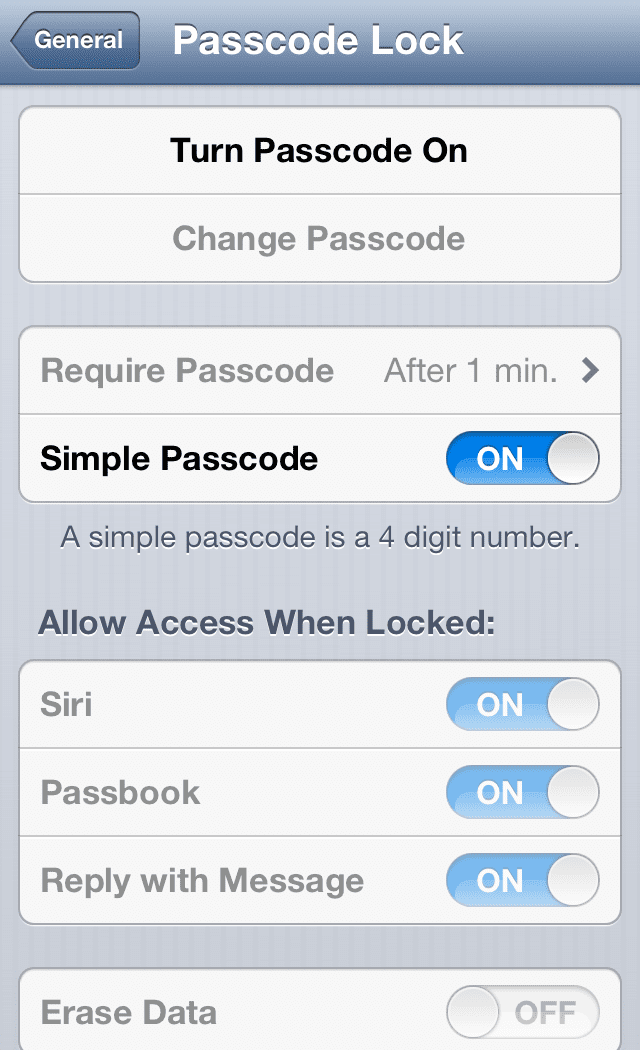This screenshot has width=640, height=1050.
Task: Go back to General settings
Action: (76, 41)
